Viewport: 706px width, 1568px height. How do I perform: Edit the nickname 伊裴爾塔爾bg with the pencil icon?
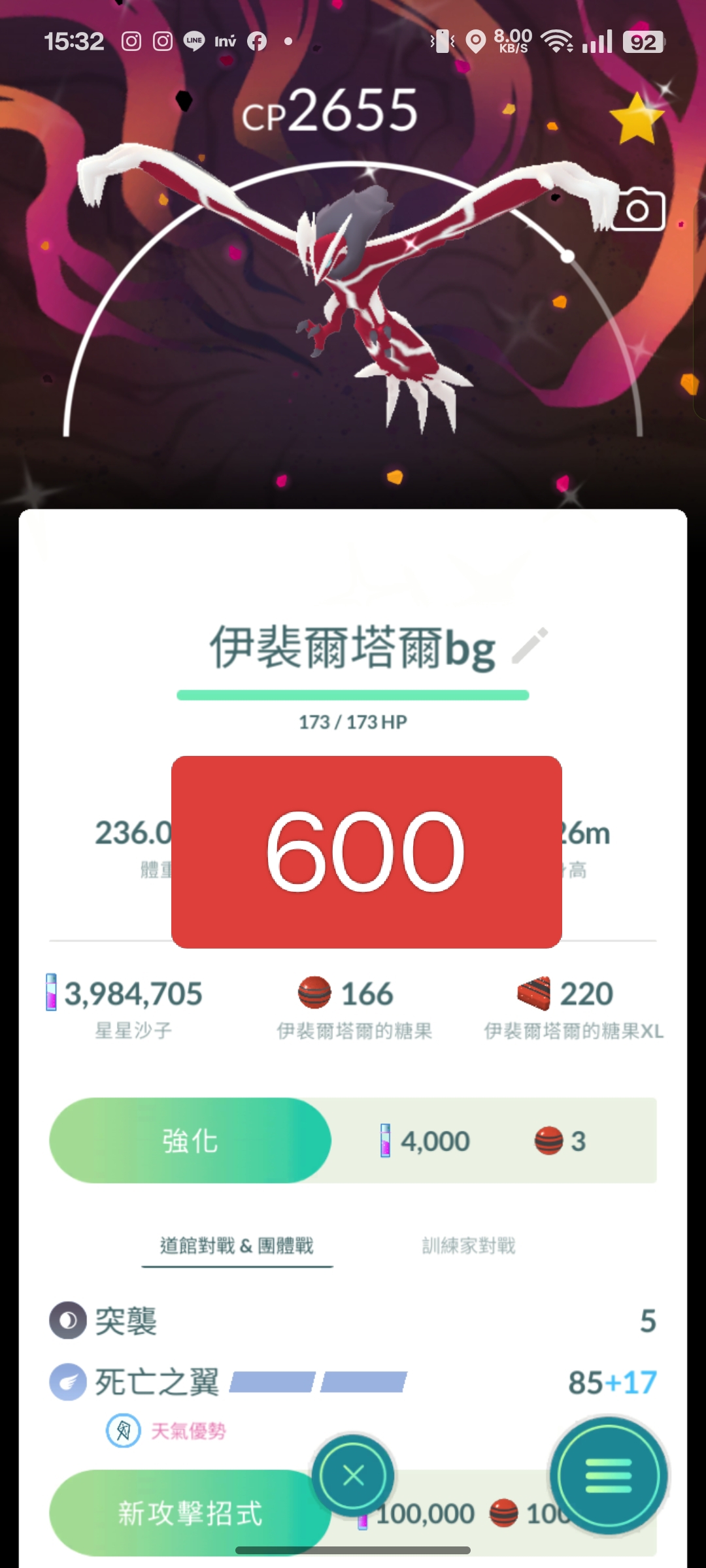point(529,646)
